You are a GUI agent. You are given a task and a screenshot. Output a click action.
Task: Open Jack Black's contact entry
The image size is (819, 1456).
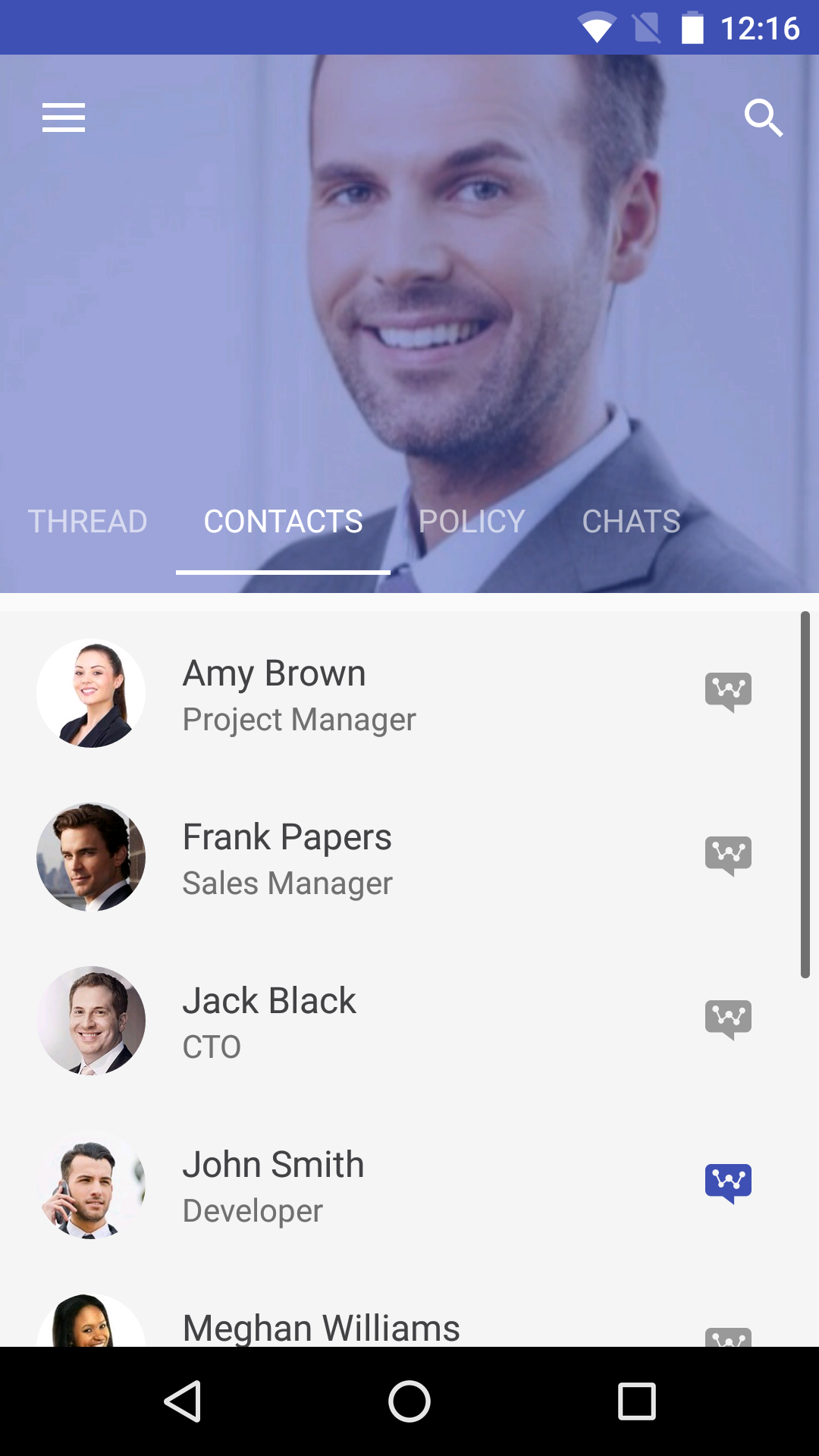tap(269, 1021)
